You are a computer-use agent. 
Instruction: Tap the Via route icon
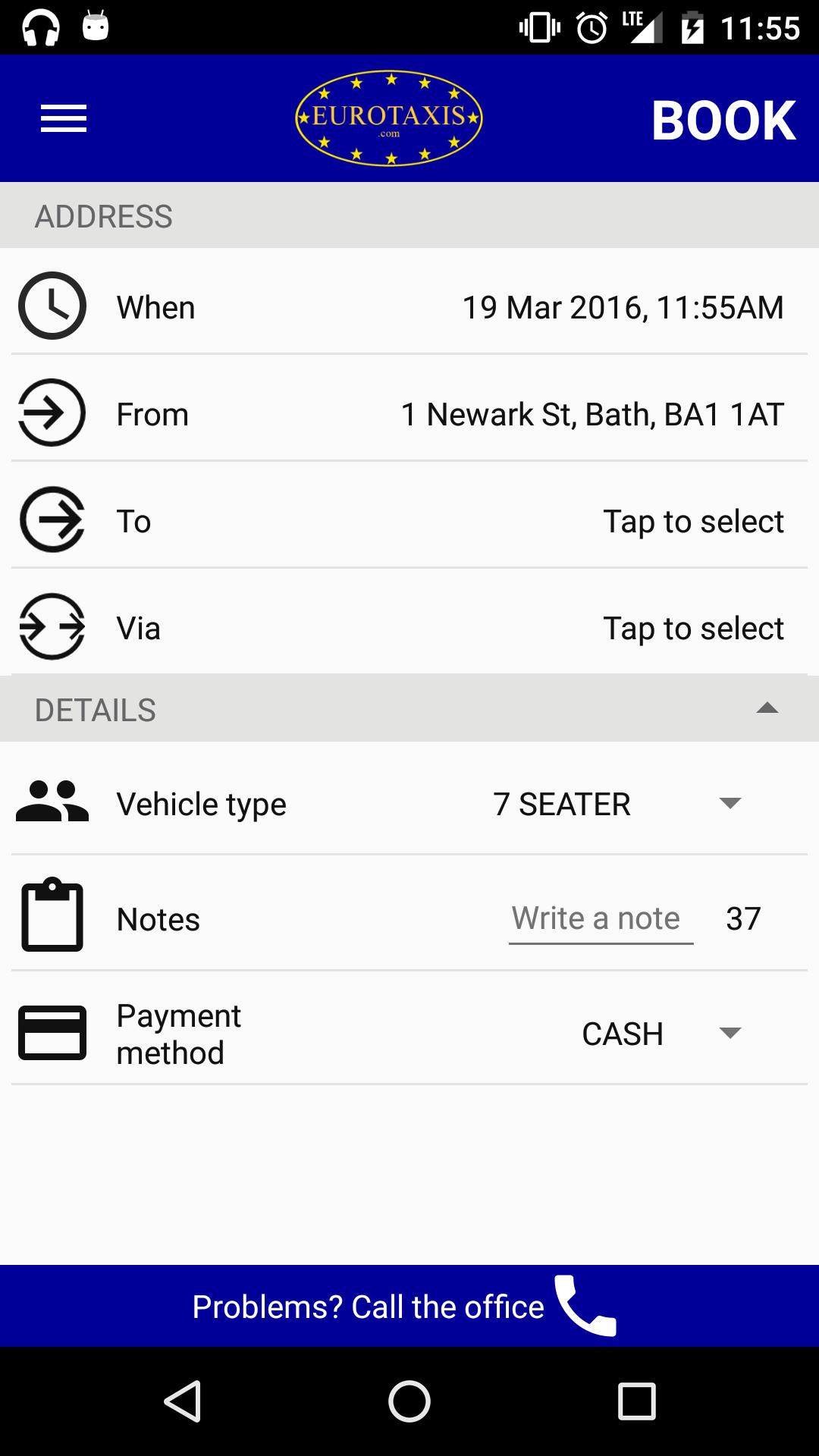(51, 627)
